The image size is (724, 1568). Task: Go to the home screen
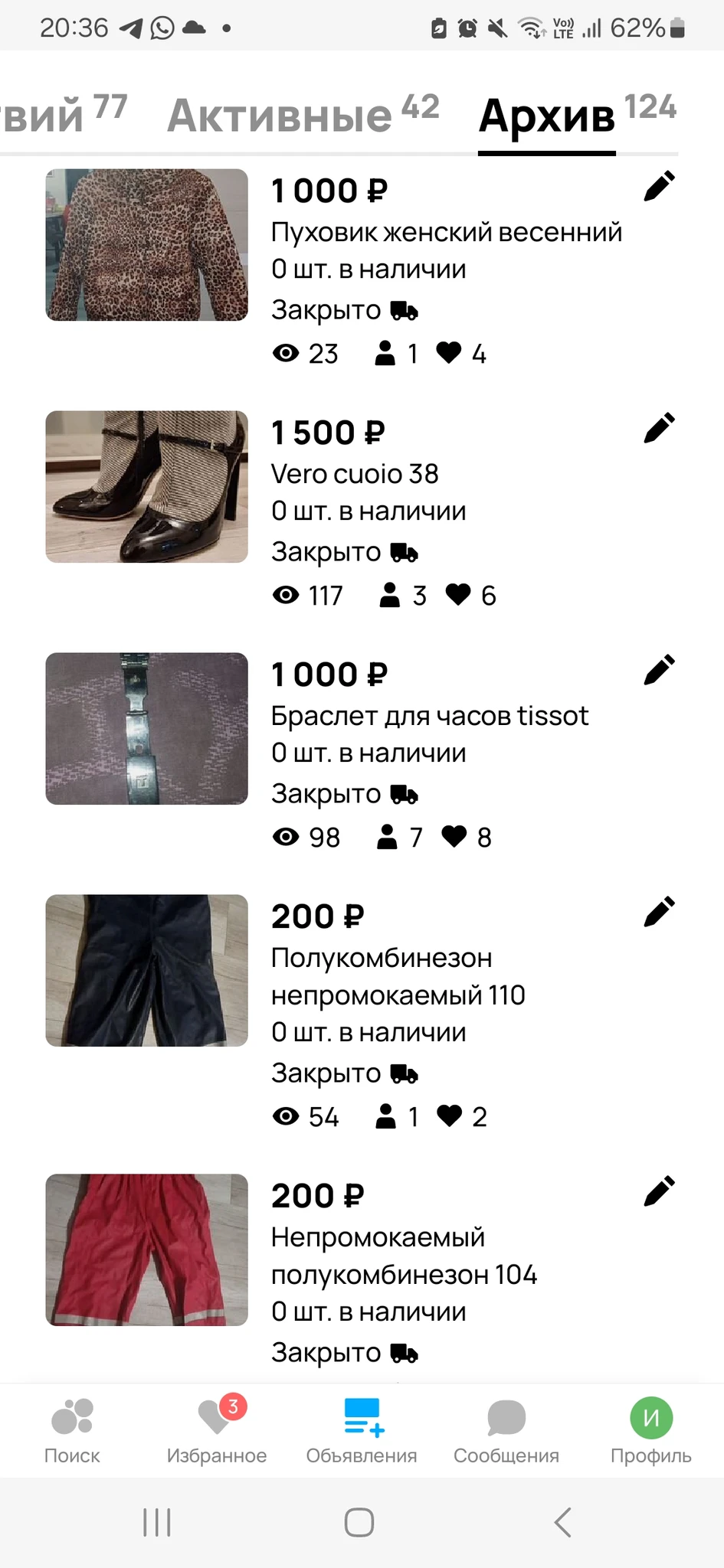(359, 1523)
